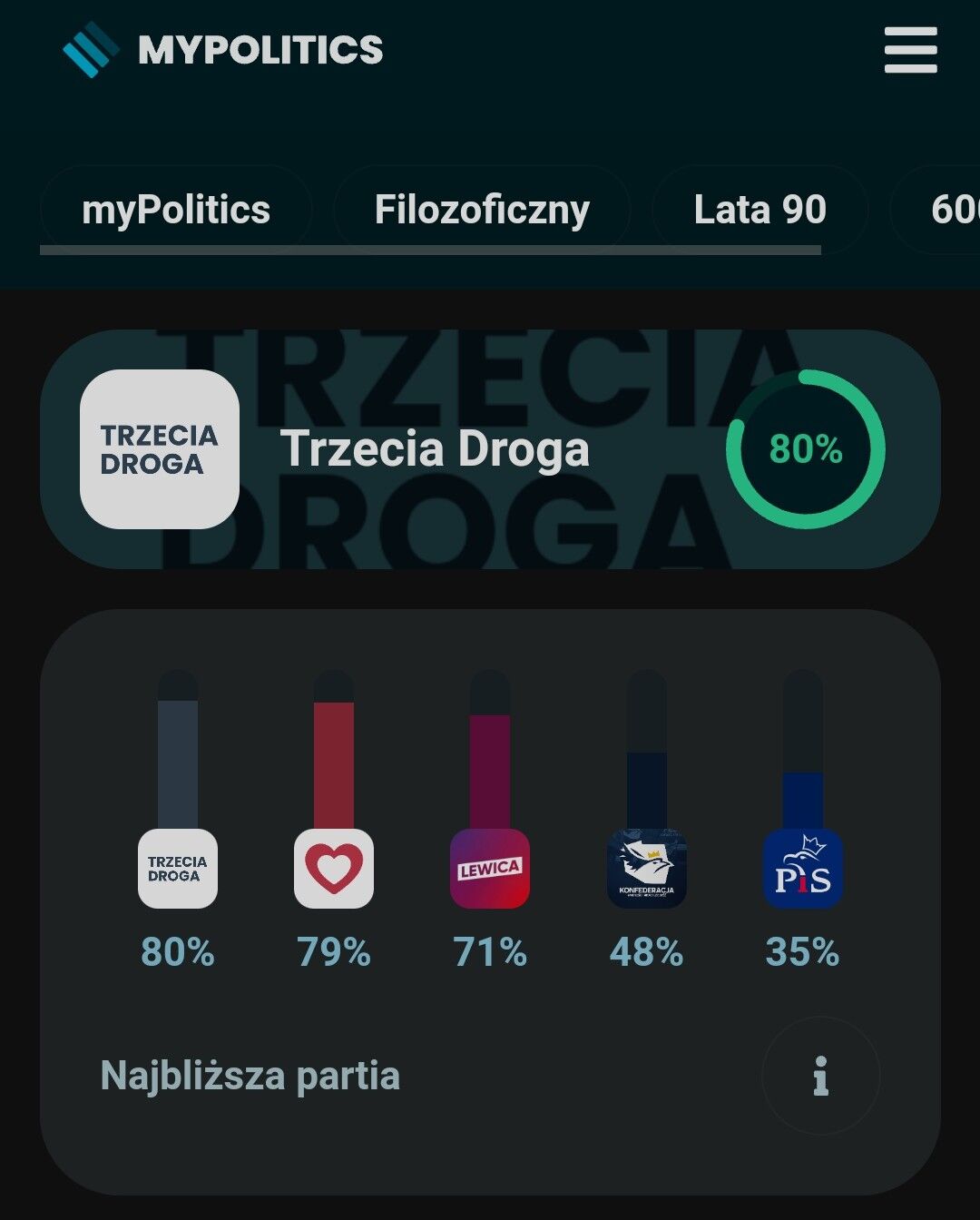Image resolution: width=980 pixels, height=1220 pixels.
Task: Select the Konfederacja party icon
Action: tap(646, 869)
